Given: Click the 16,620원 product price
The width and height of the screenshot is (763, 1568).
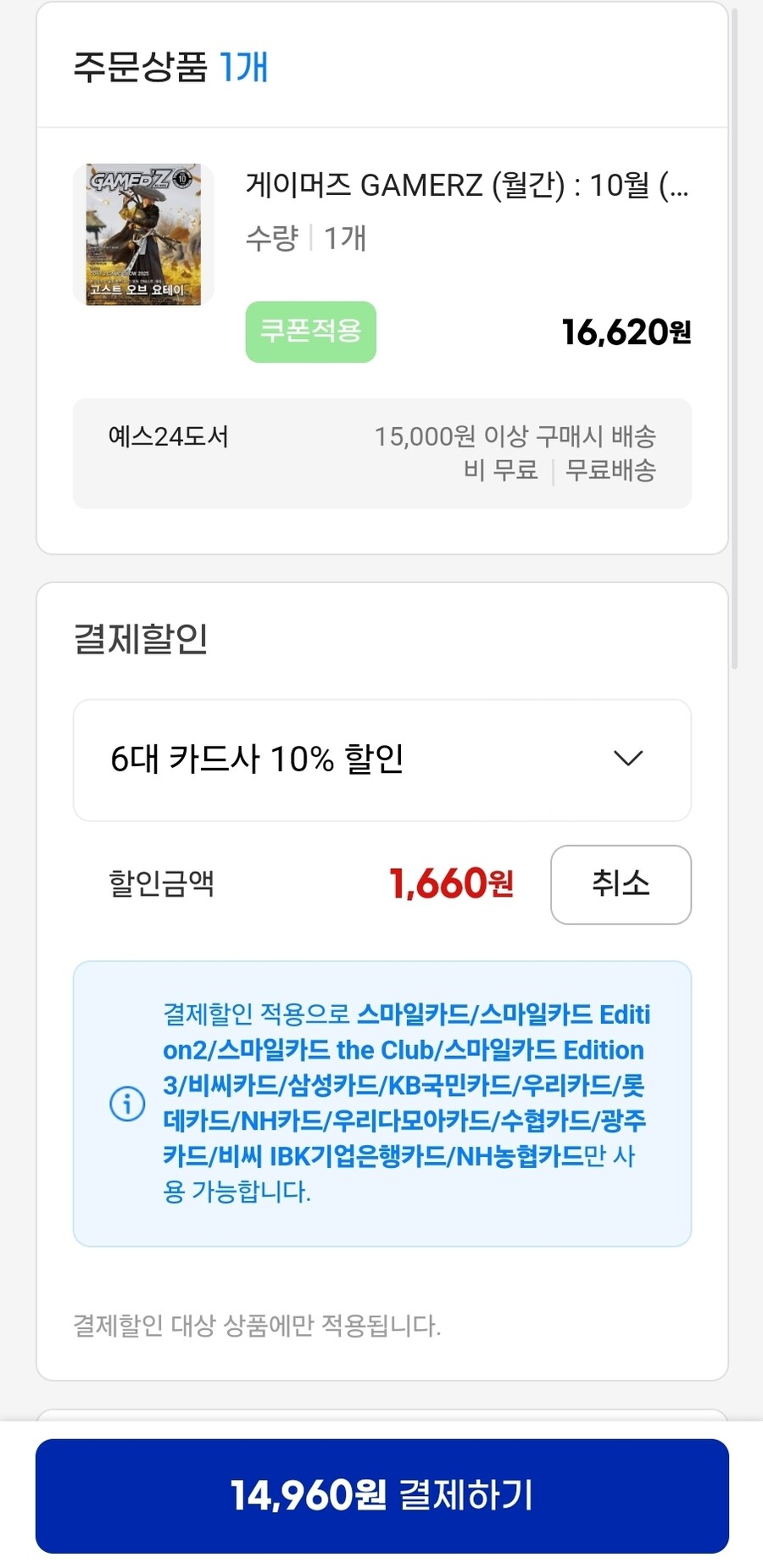Looking at the screenshot, I should point(626,332).
